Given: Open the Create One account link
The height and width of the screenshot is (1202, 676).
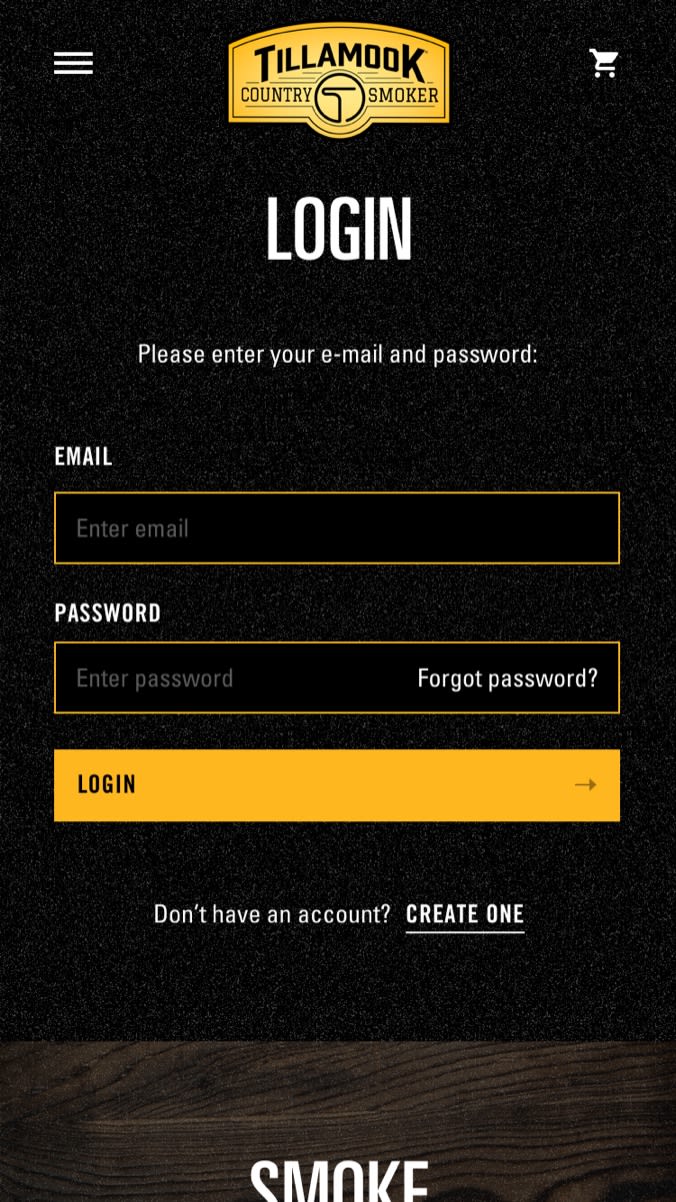Looking at the screenshot, I should tap(465, 914).
